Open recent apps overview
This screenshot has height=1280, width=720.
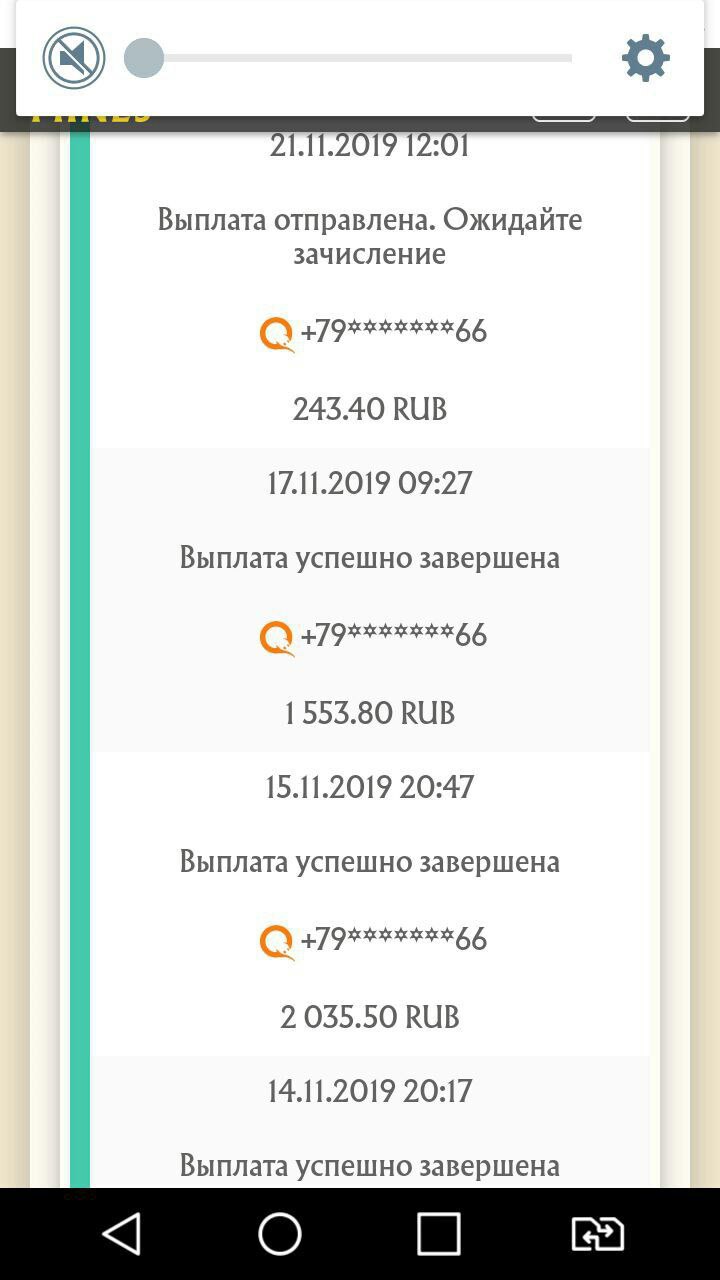click(438, 1234)
